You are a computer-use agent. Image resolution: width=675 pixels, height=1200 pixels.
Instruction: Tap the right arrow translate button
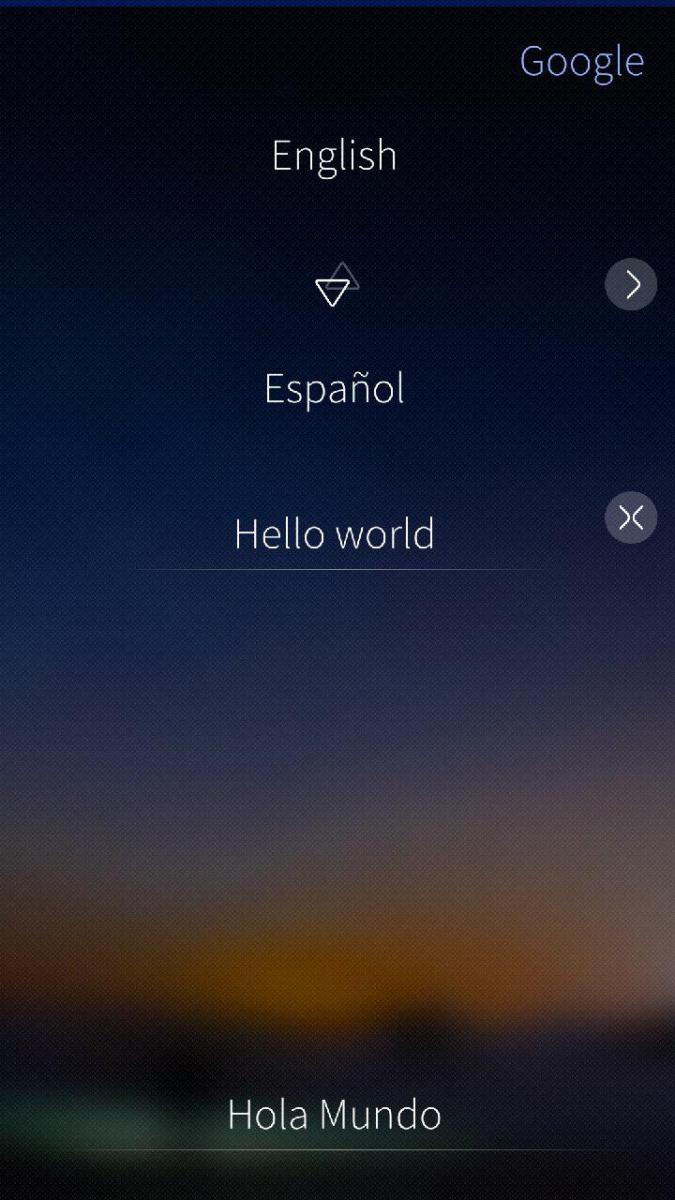631,285
